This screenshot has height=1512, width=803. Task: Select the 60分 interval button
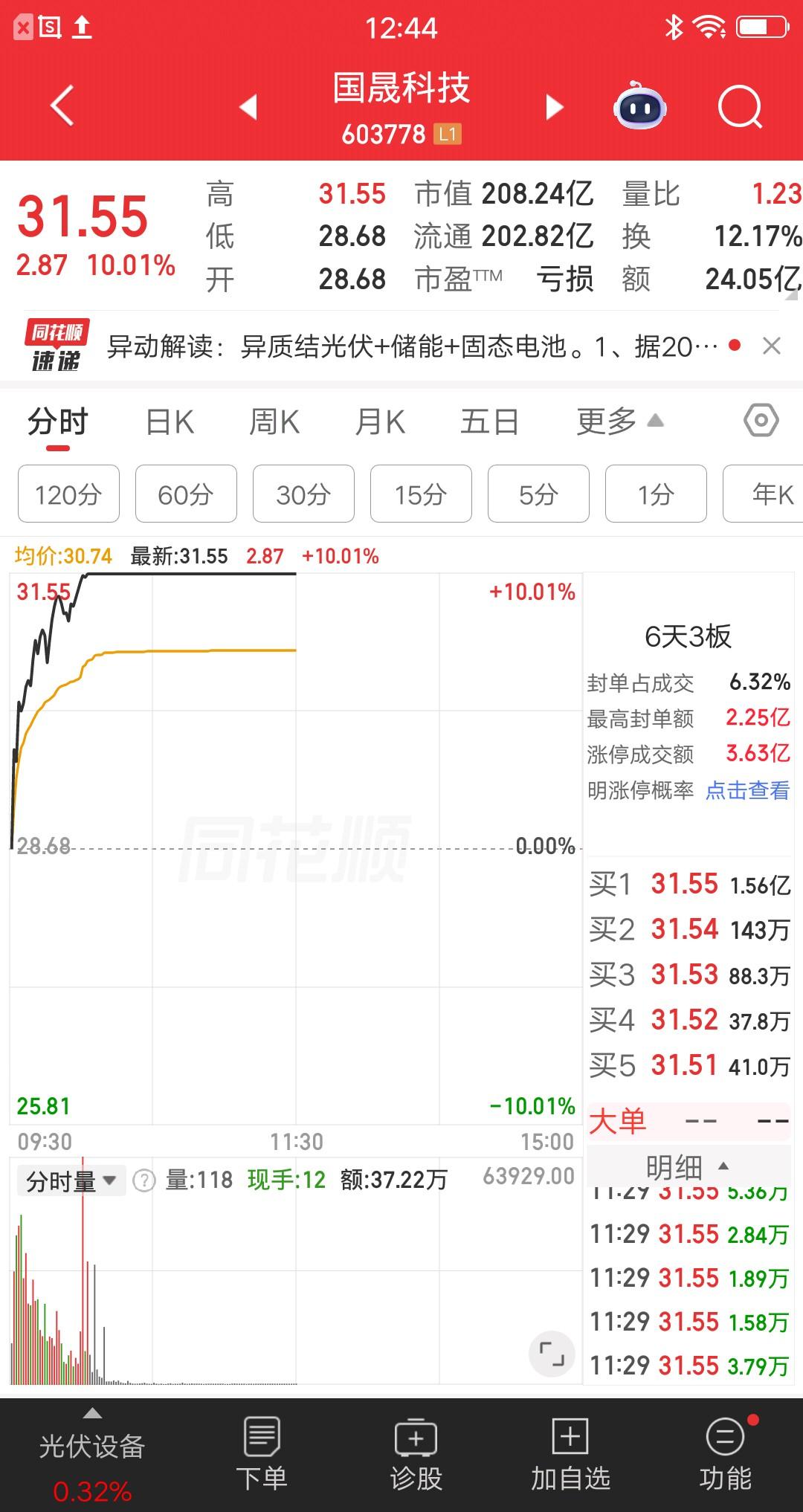pyautogui.click(x=185, y=494)
